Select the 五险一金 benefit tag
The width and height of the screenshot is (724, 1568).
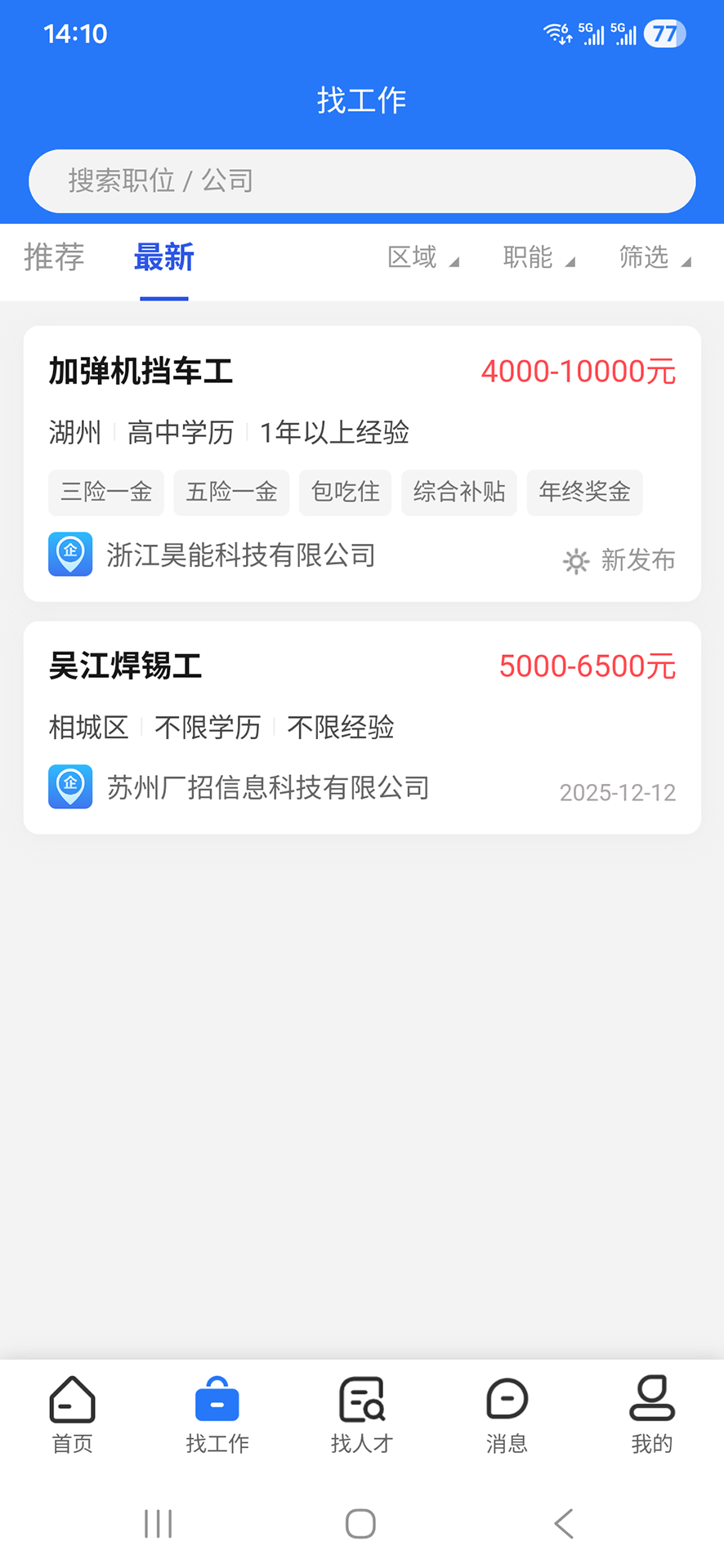(x=231, y=492)
